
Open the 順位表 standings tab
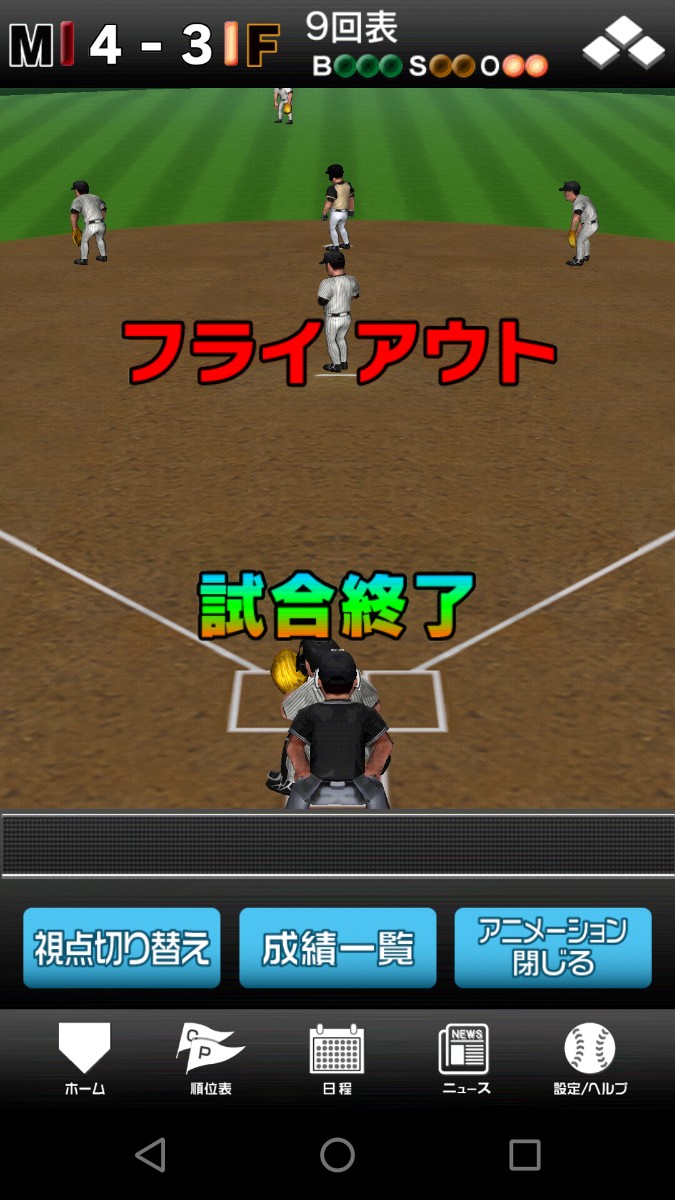210,1058
